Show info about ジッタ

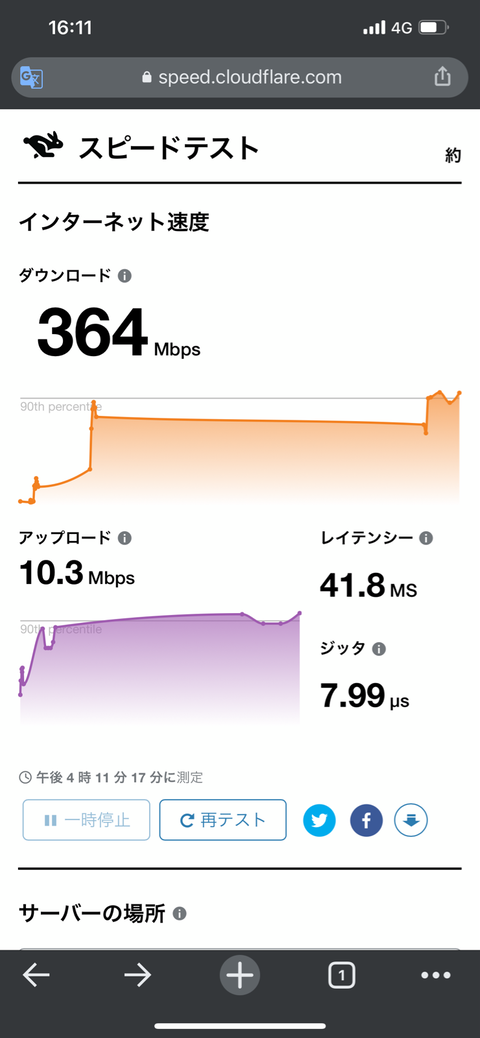pyautogui.click(x=379, y=649)
